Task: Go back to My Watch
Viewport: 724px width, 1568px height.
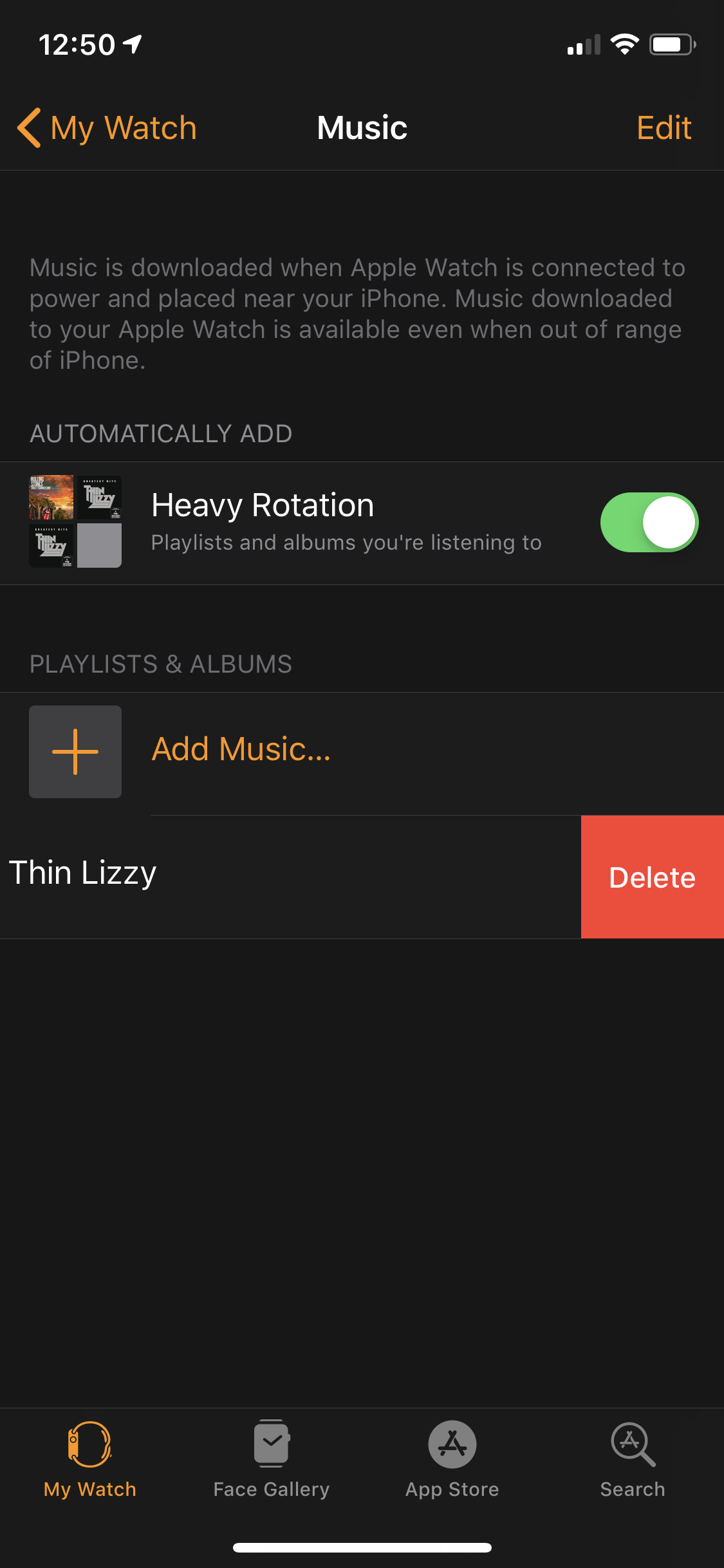Action: coord(107,128)
